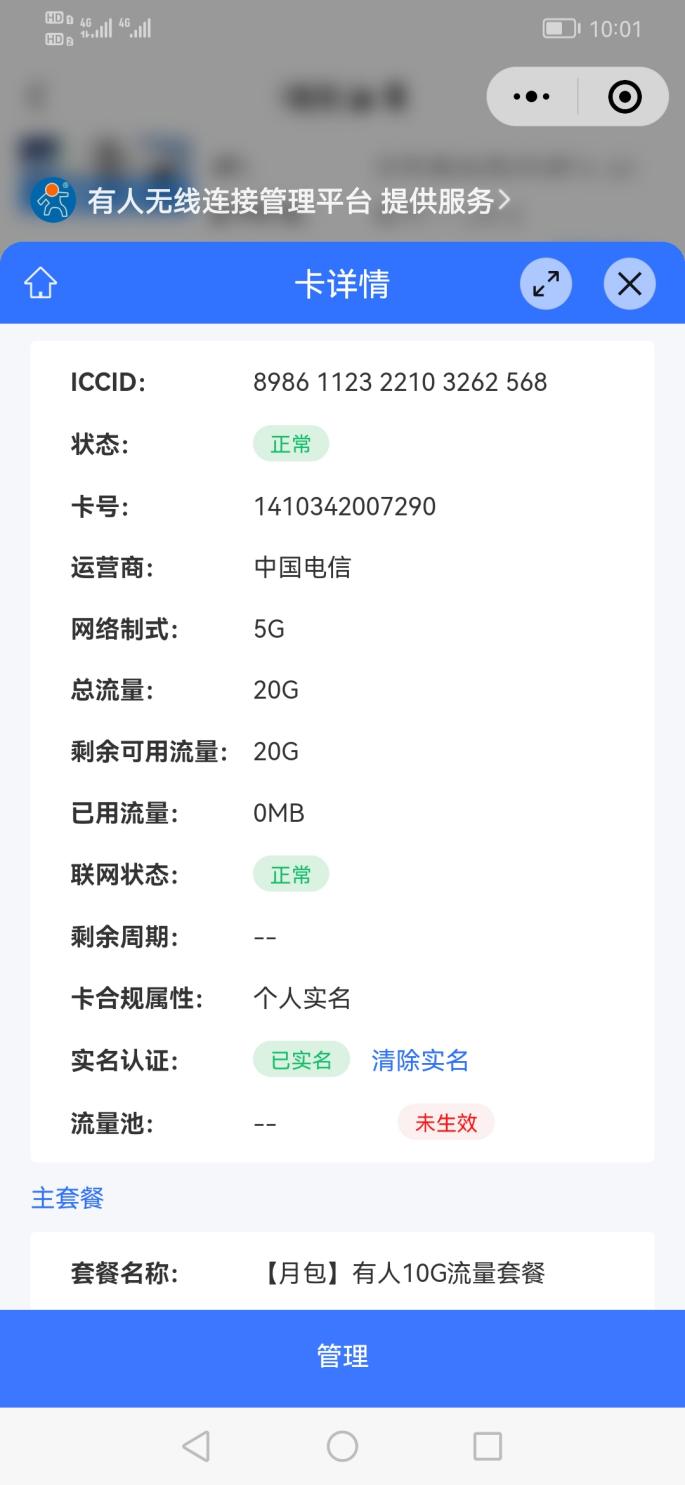Viewport: 685px width, 1485px height.
Task: Tap the 管理 button
Action: pos(342,1357)
